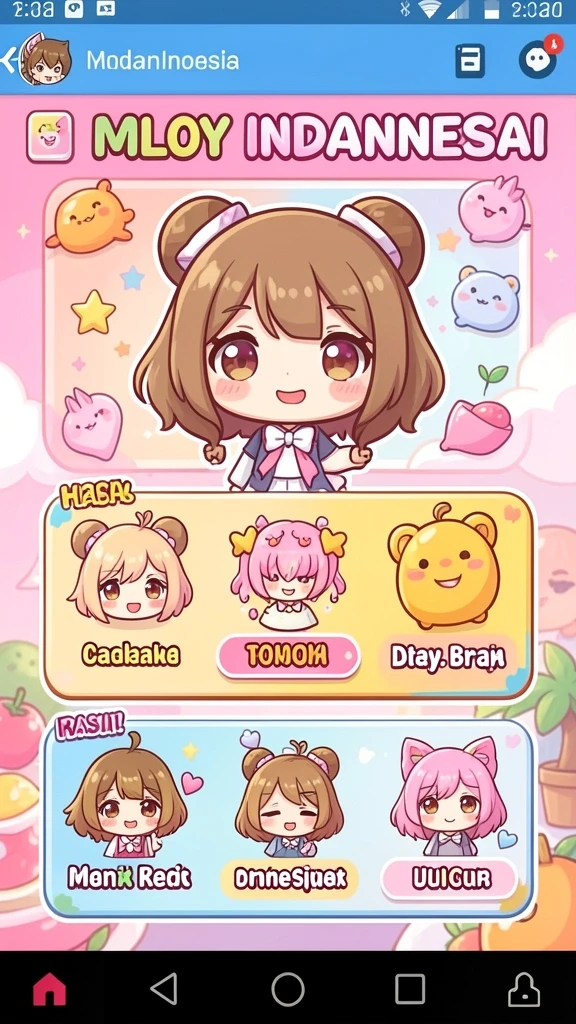Open the document icon in the app bar
576x1024 pixels.
tap(470, 61)
